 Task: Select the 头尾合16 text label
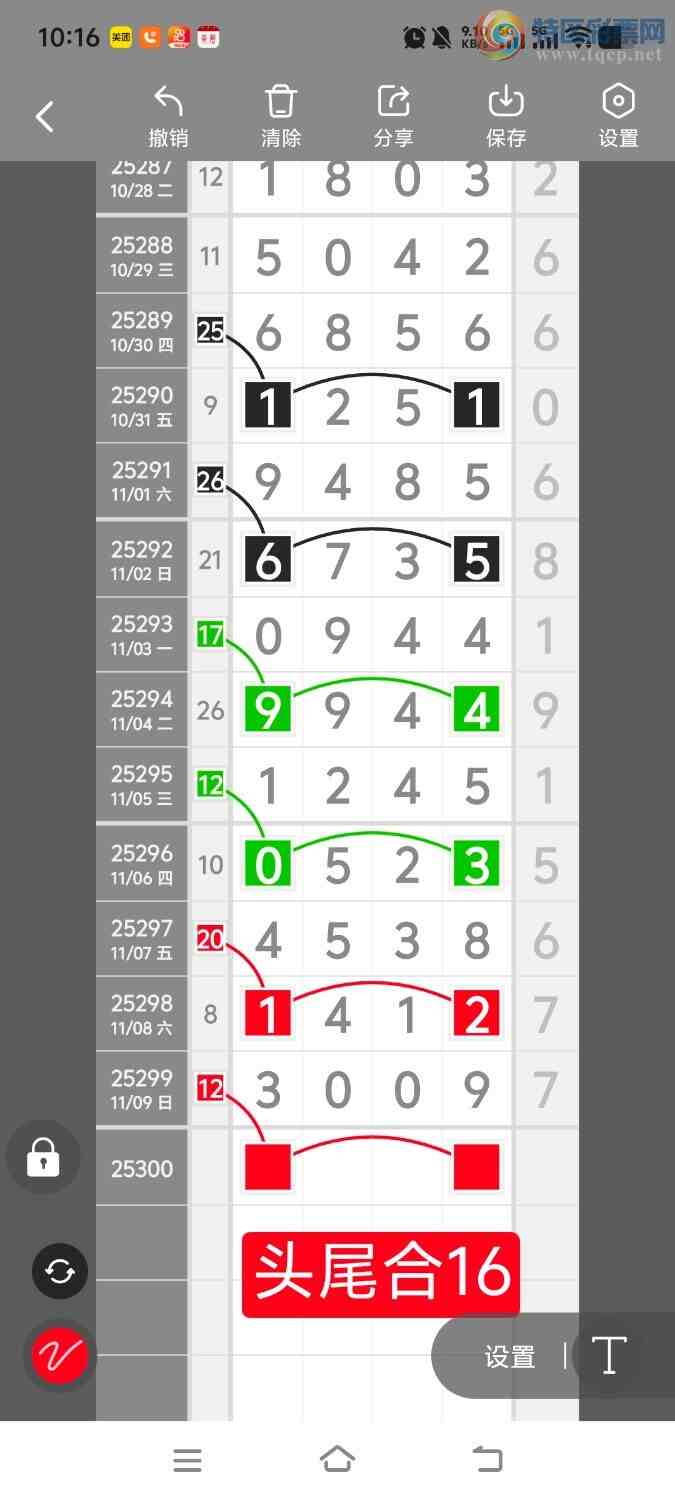(x=381, y=1275)
